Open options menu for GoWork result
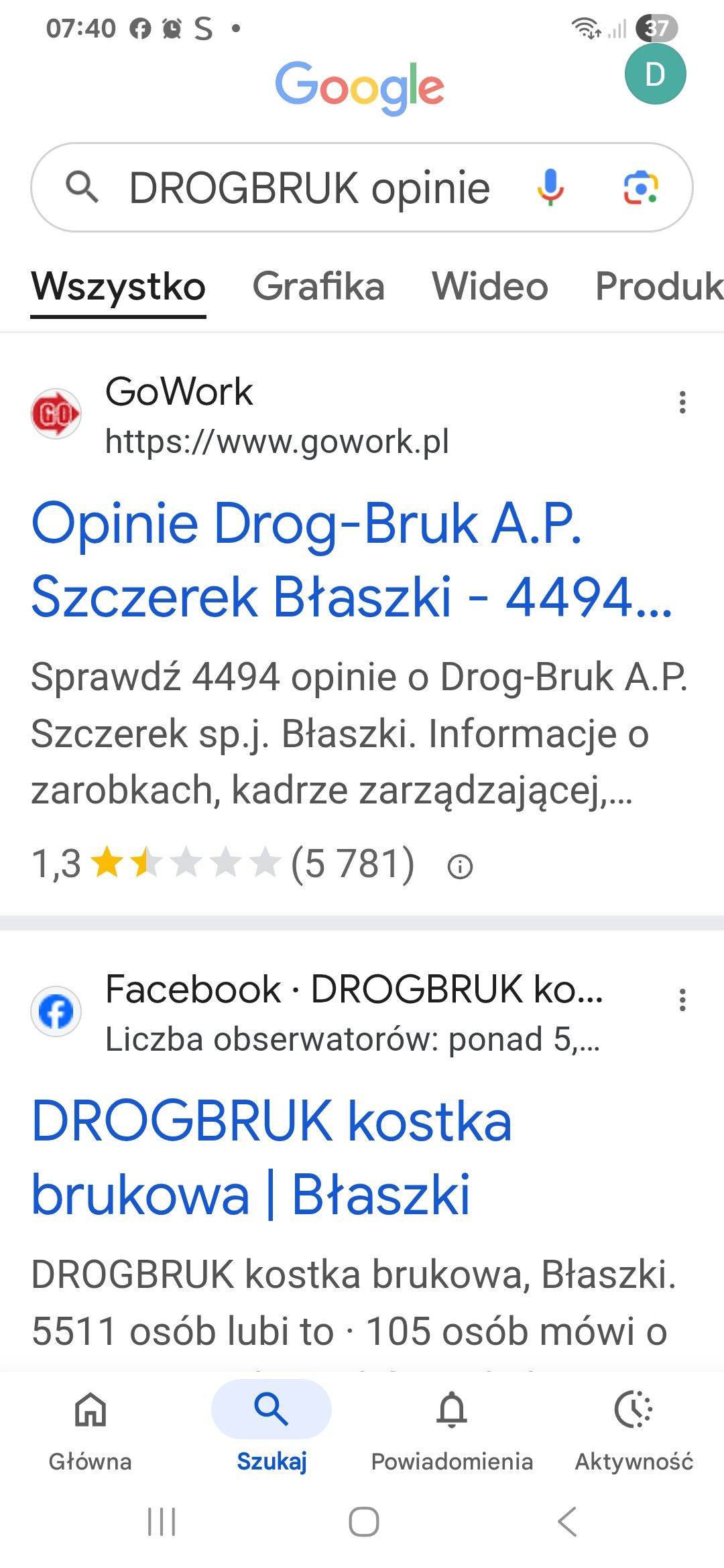 click(682, 402)
